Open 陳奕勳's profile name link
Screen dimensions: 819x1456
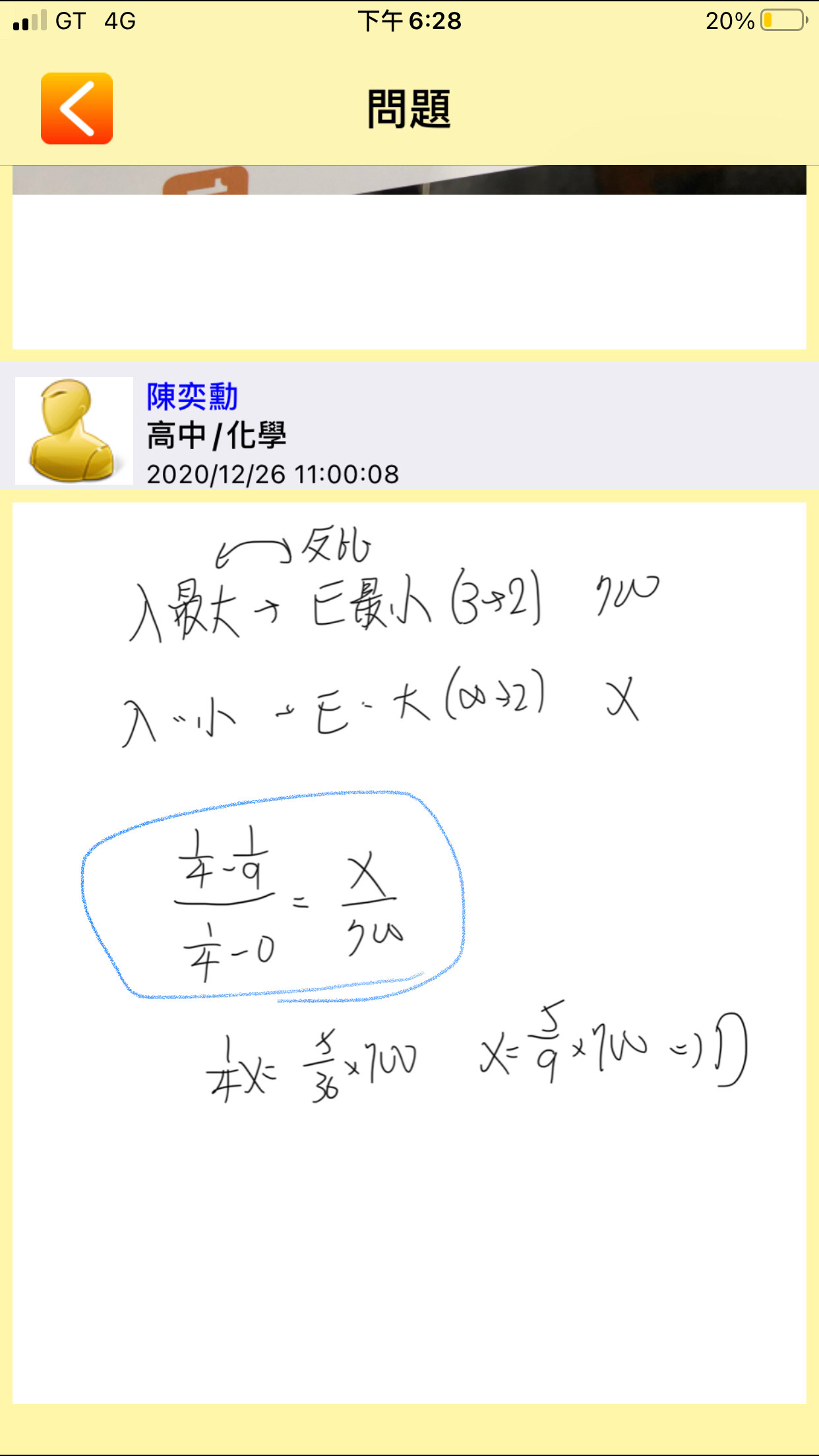click(192, 397)
